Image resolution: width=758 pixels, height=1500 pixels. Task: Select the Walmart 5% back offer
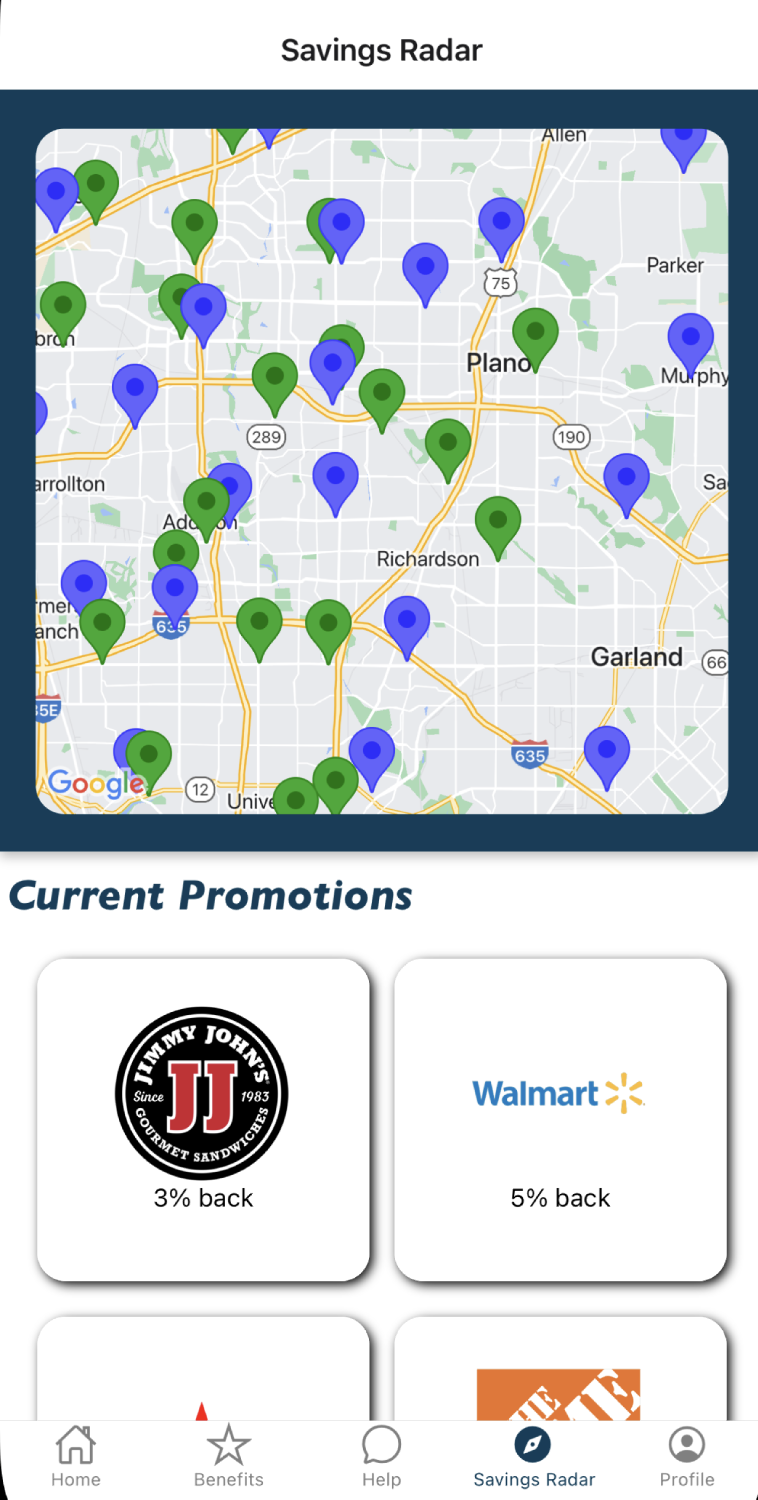click(x=559, y=1119)
